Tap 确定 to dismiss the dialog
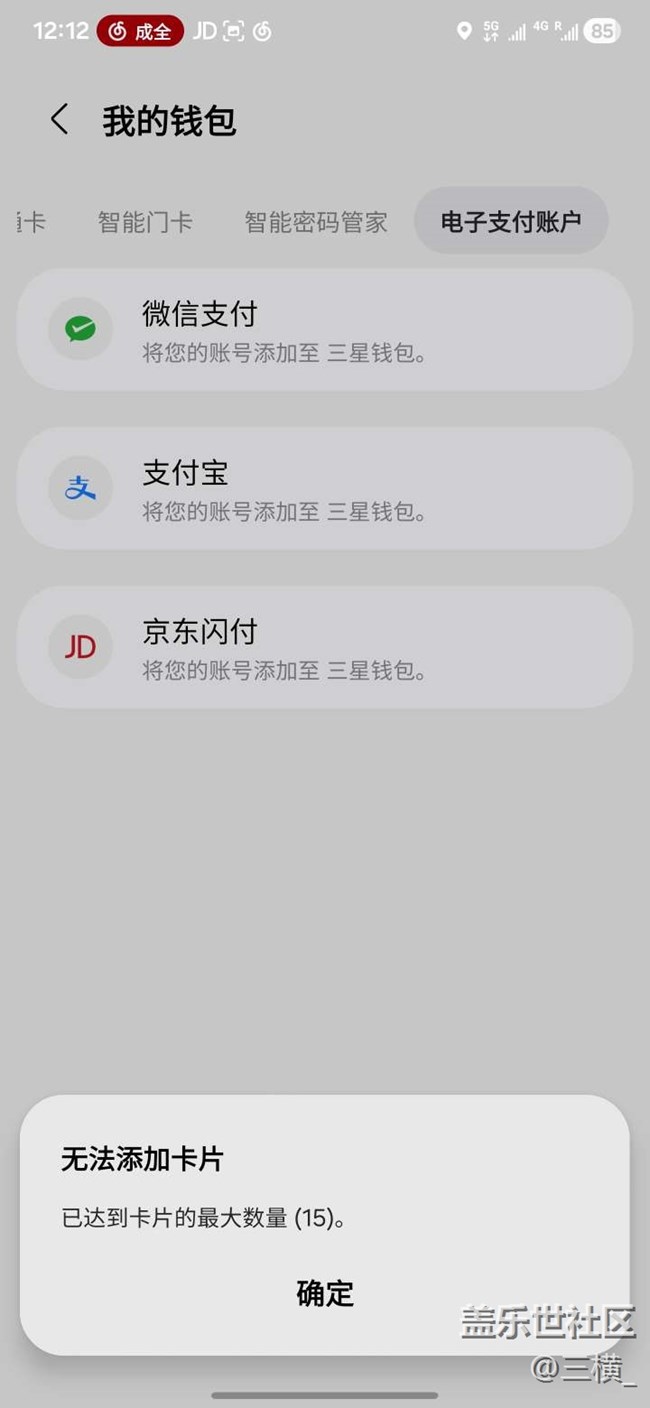The image size is (650, 1408). (x=325, y=1293)
